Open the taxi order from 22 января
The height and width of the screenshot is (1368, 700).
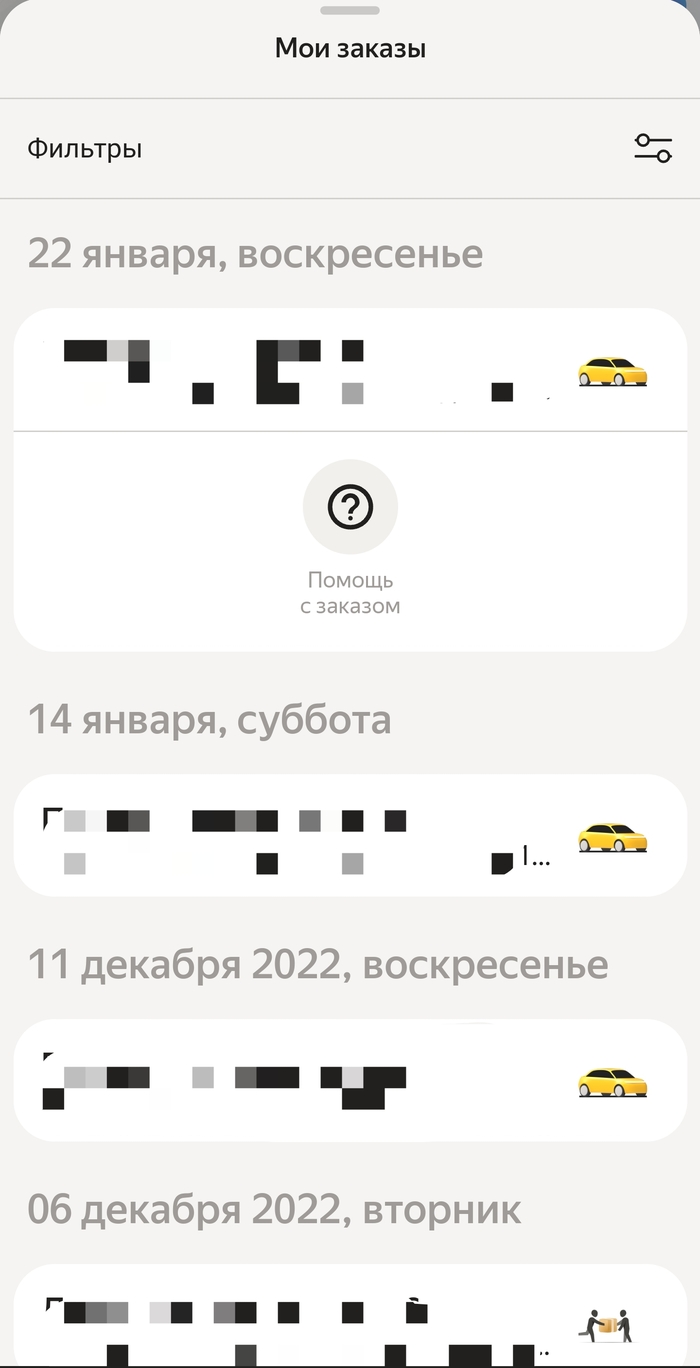tap(350, 370)
